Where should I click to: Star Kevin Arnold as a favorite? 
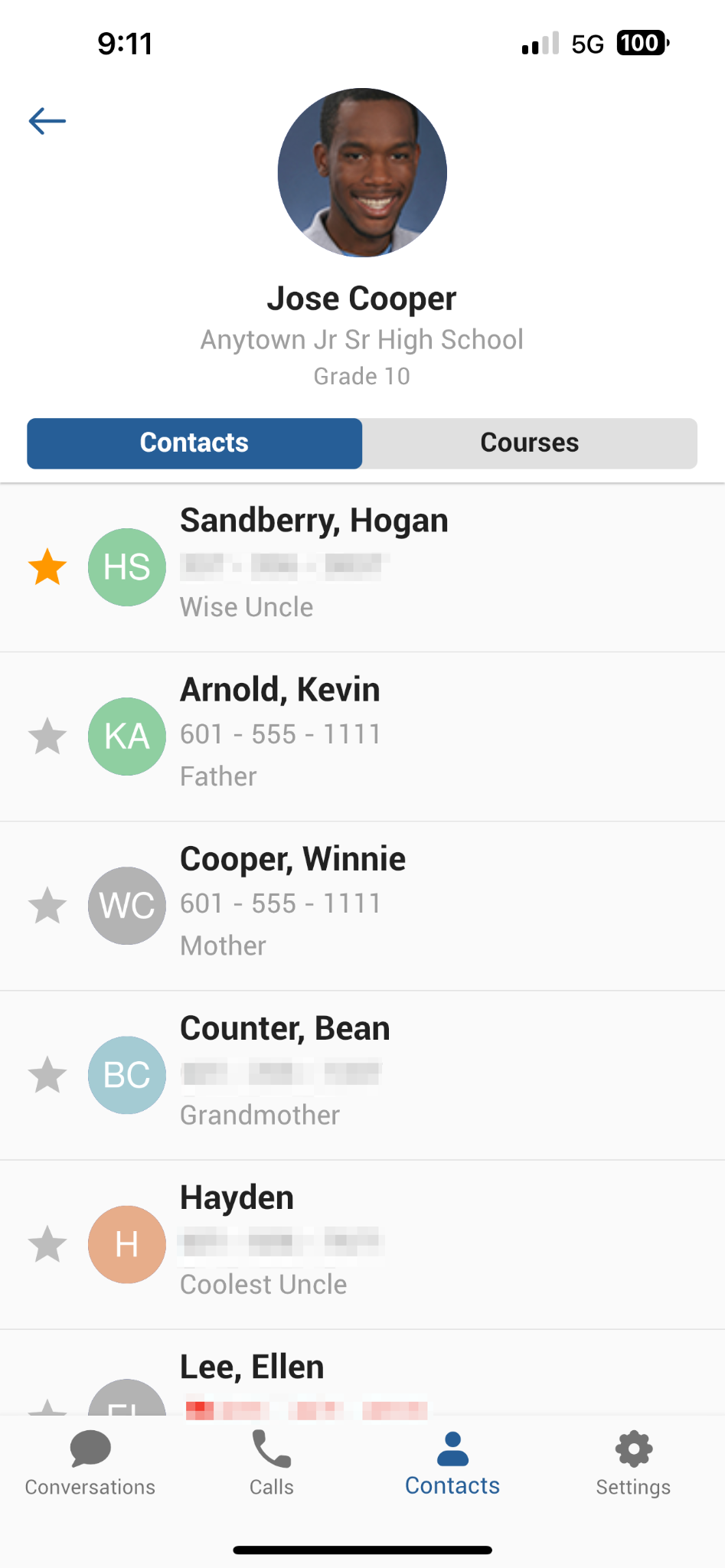click(x=47, y=737)
